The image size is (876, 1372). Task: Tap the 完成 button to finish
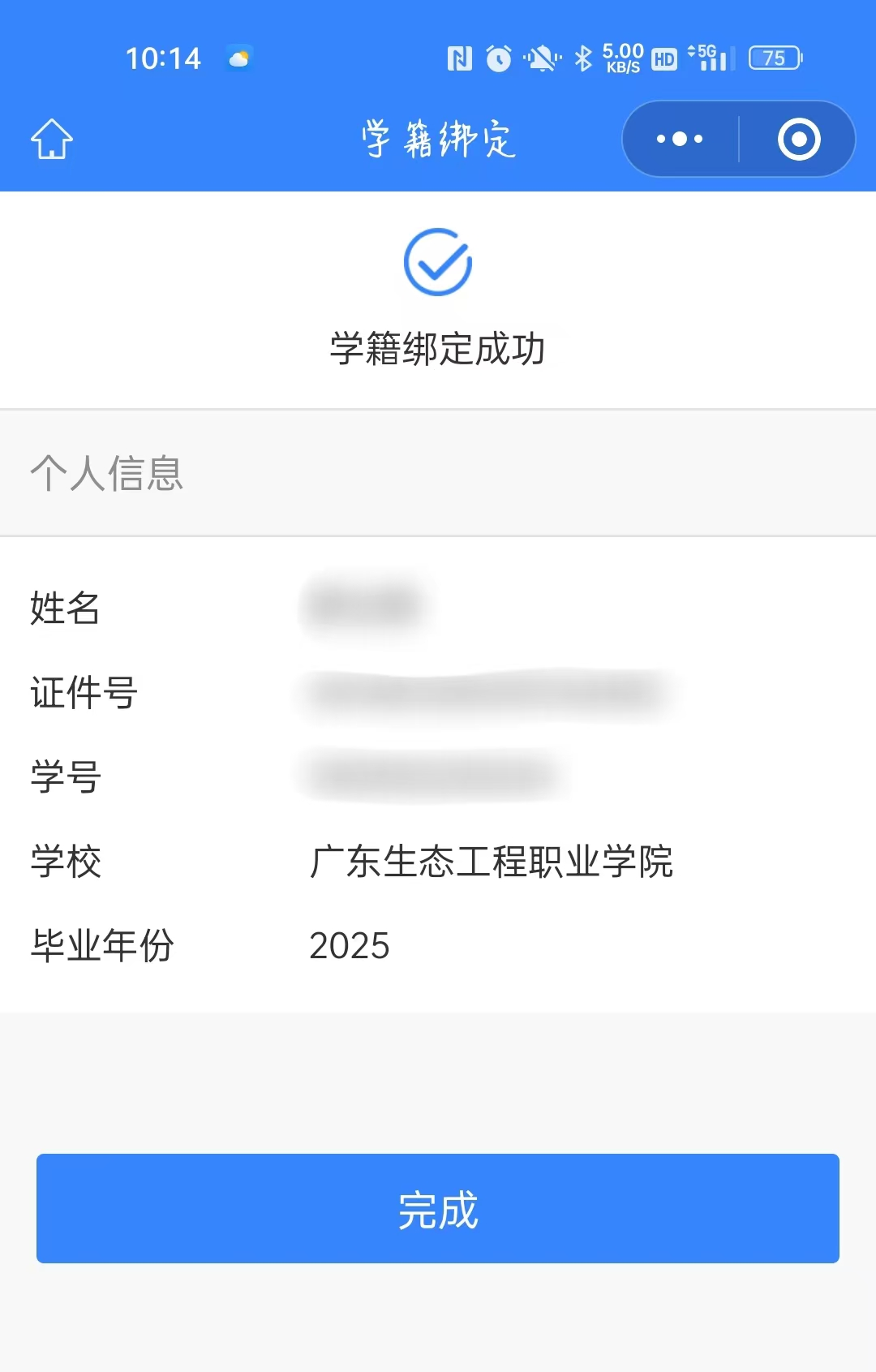pyautogui.click(x=438, y=1208)
